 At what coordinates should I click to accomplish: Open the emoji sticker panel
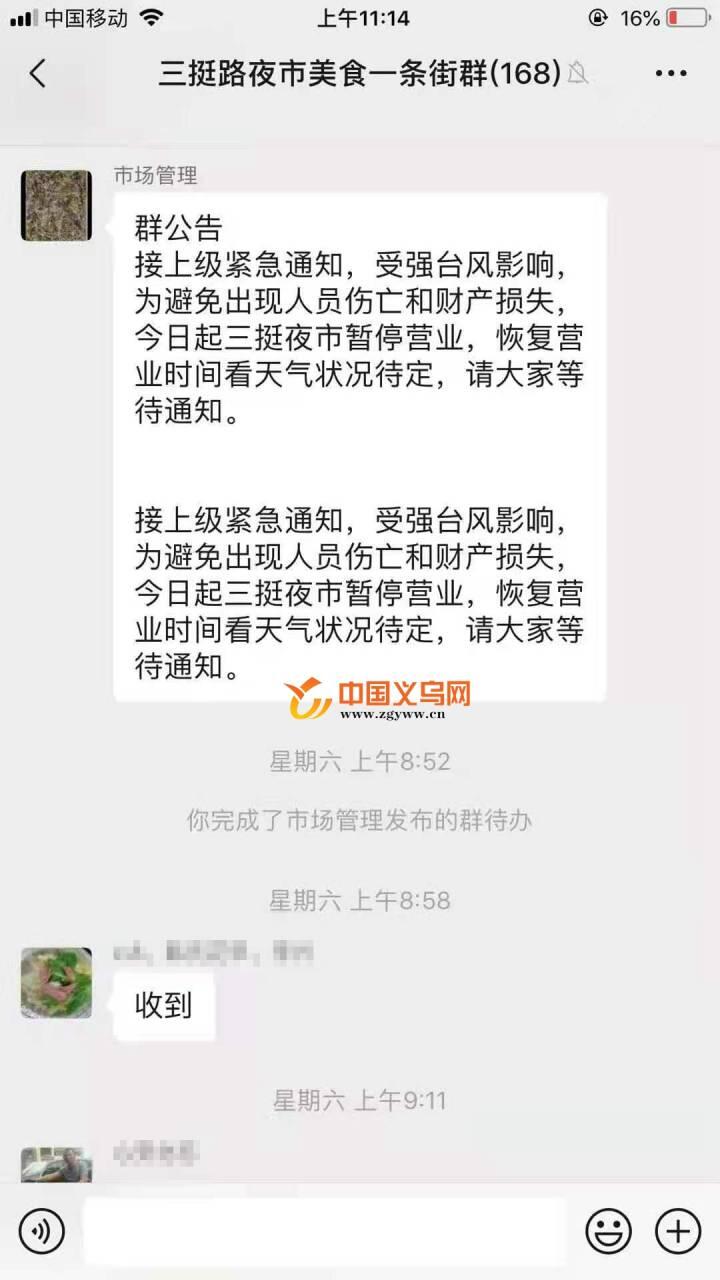click(608, 1230)
